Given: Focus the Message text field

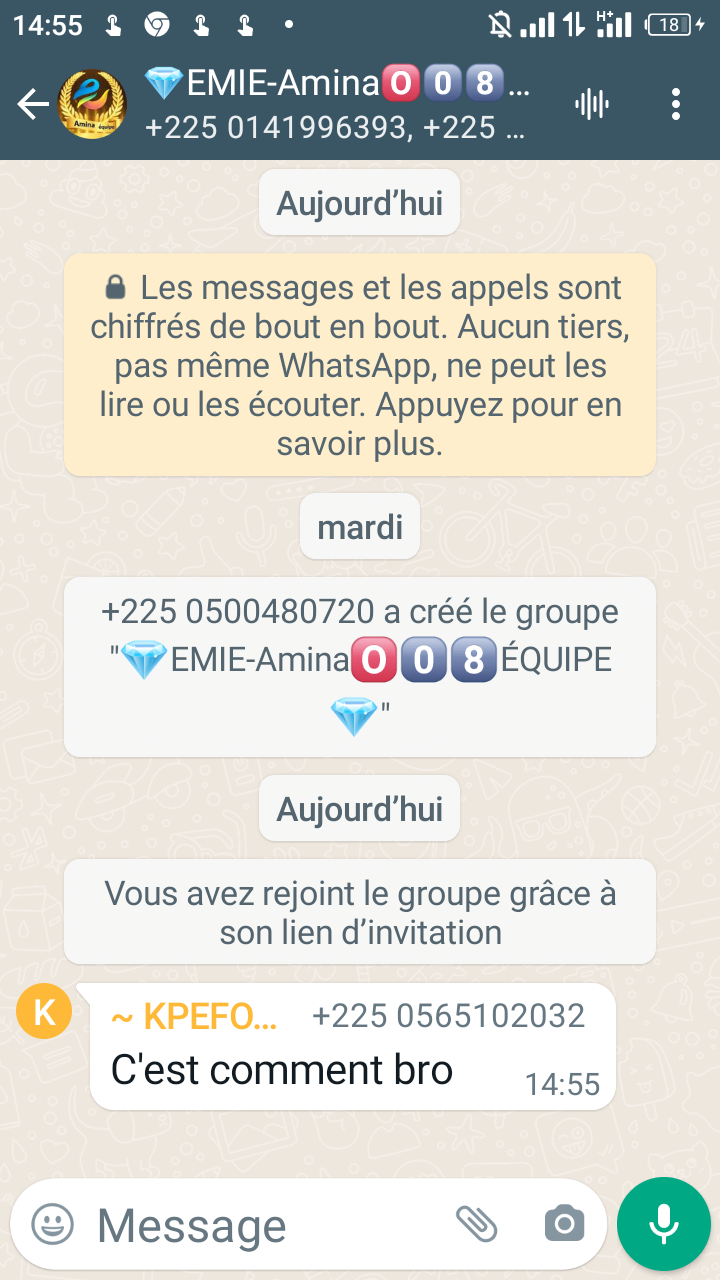Looking at the screenshot, I should pyautogui.click(x=260, y=1226).
